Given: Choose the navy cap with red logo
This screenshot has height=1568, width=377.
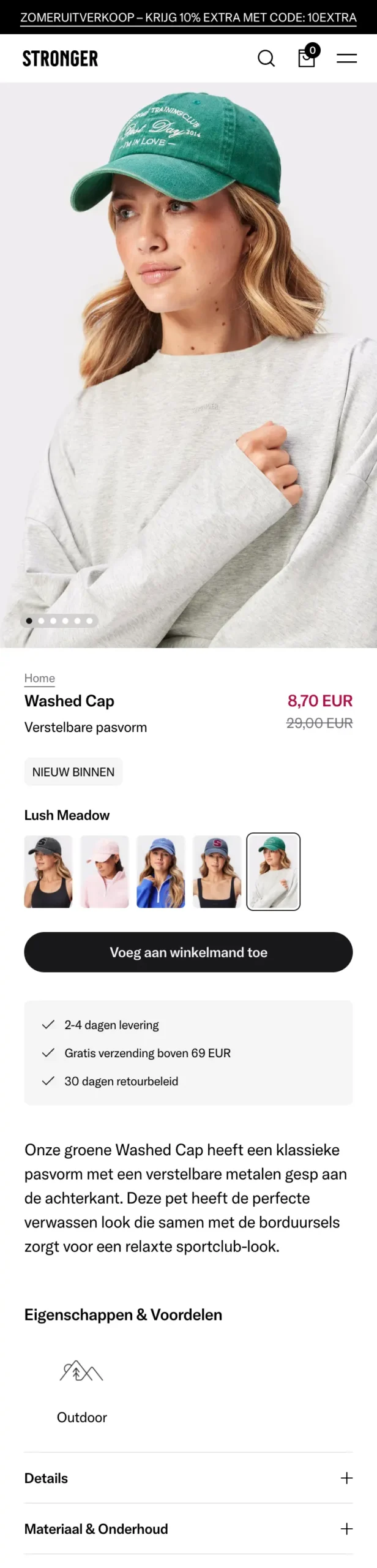Looking at the screenshot, I should pos(217,872).
